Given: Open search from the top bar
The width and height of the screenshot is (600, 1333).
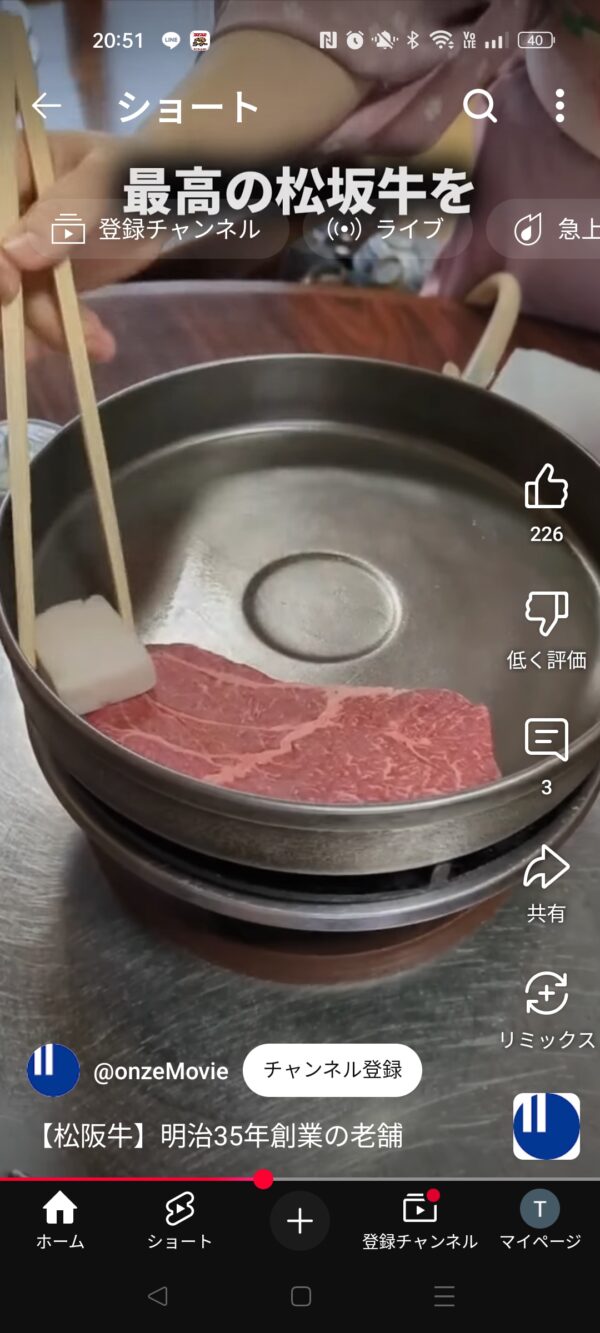Looking at the screenshot, I should coord(480,106).
